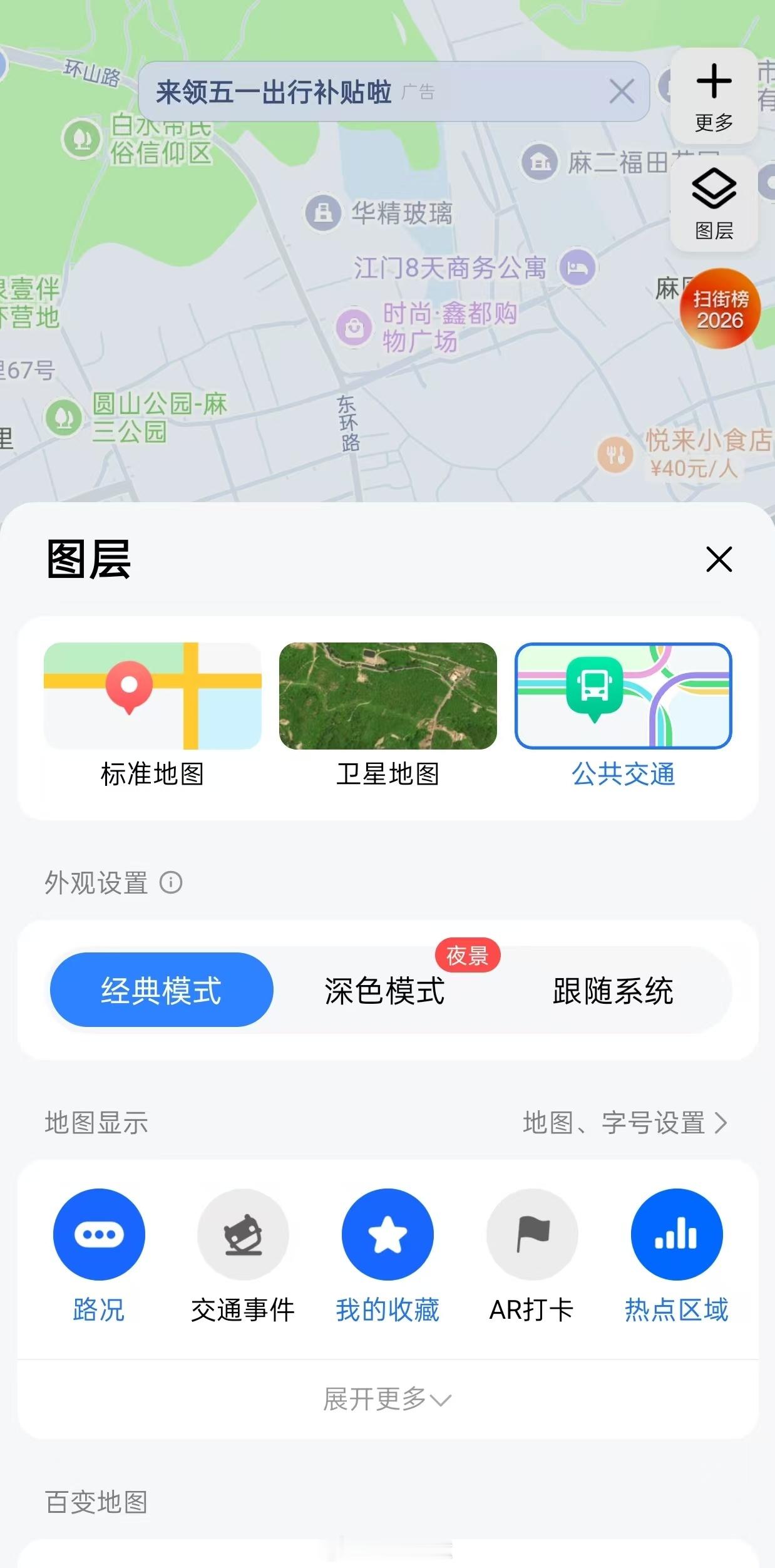Click the 热点区域 hotspot area icon
Image resolution: width=775 pixels, height=1568 pixels.
coord(676,1234)
